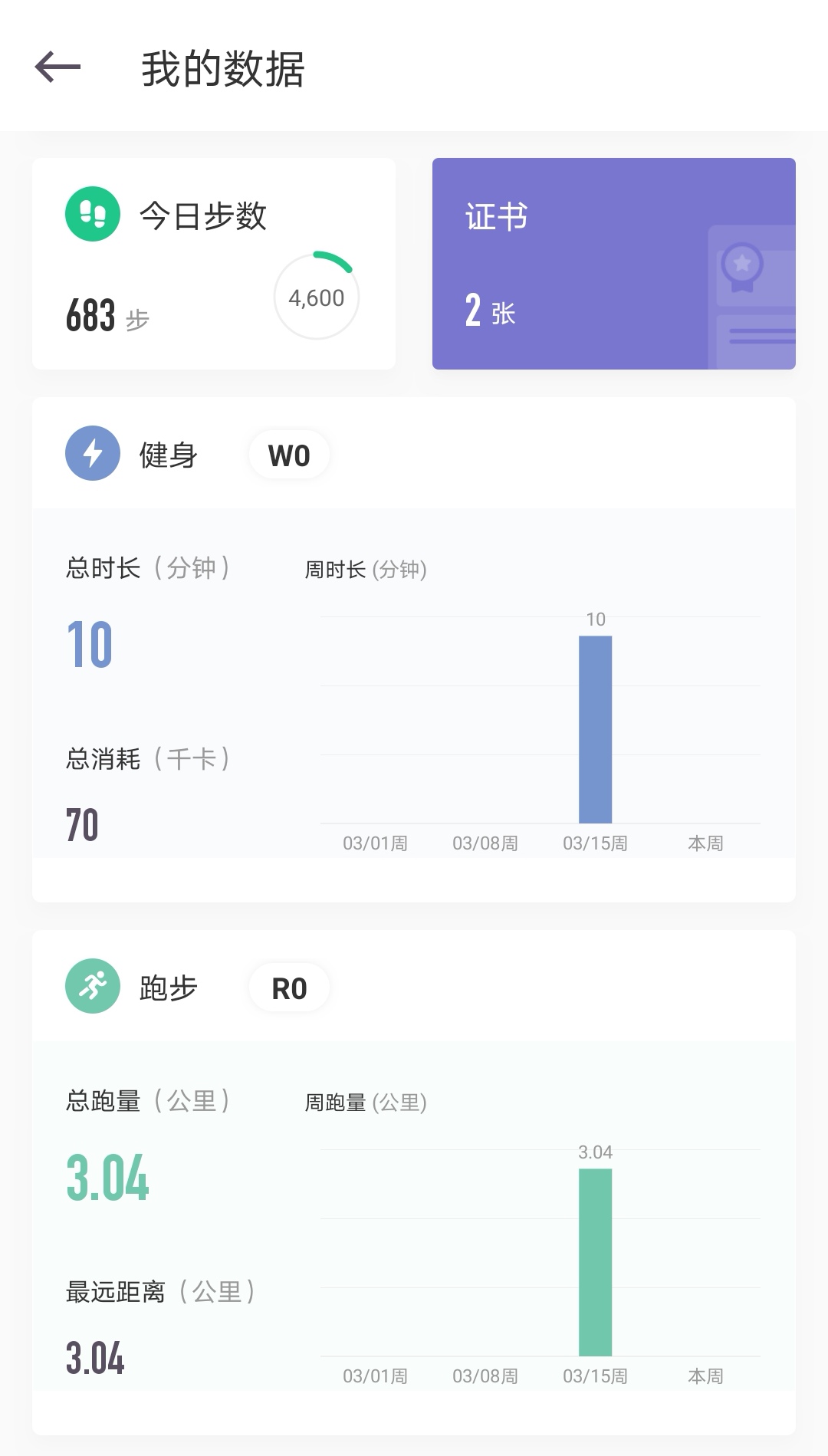Click the W0 badge in the fitness section
Screen dimensions: 828x1456
(x=289, y=454)
